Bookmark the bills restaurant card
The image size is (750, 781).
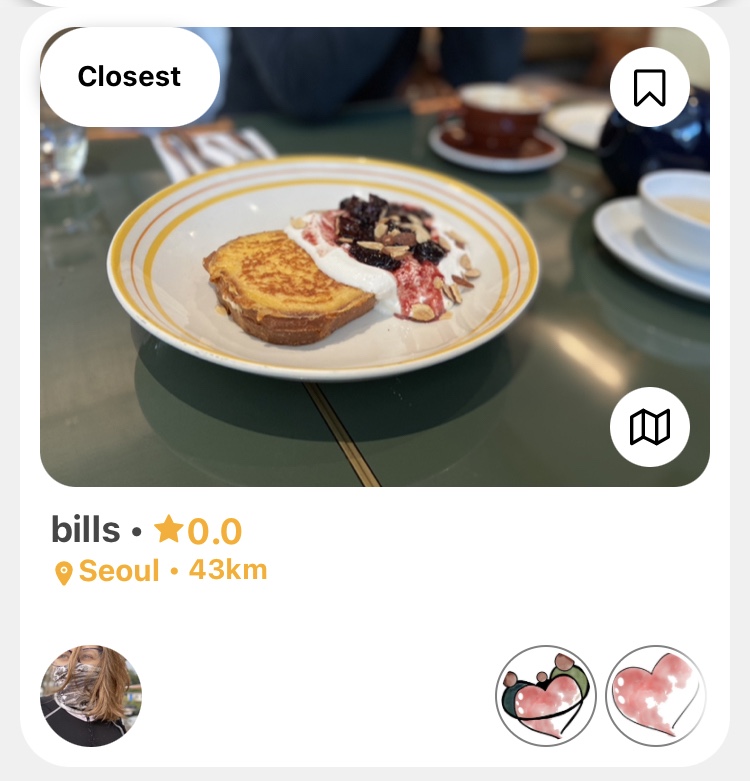click(649, 88)
